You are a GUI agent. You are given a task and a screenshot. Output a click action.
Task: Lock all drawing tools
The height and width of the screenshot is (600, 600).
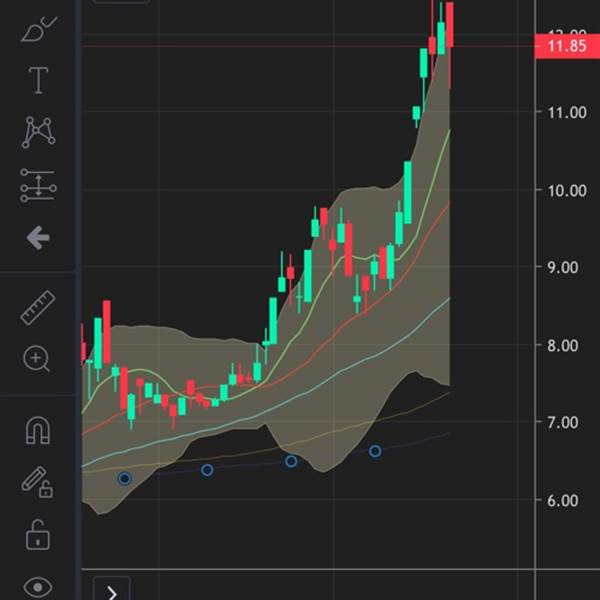(38, 534)
